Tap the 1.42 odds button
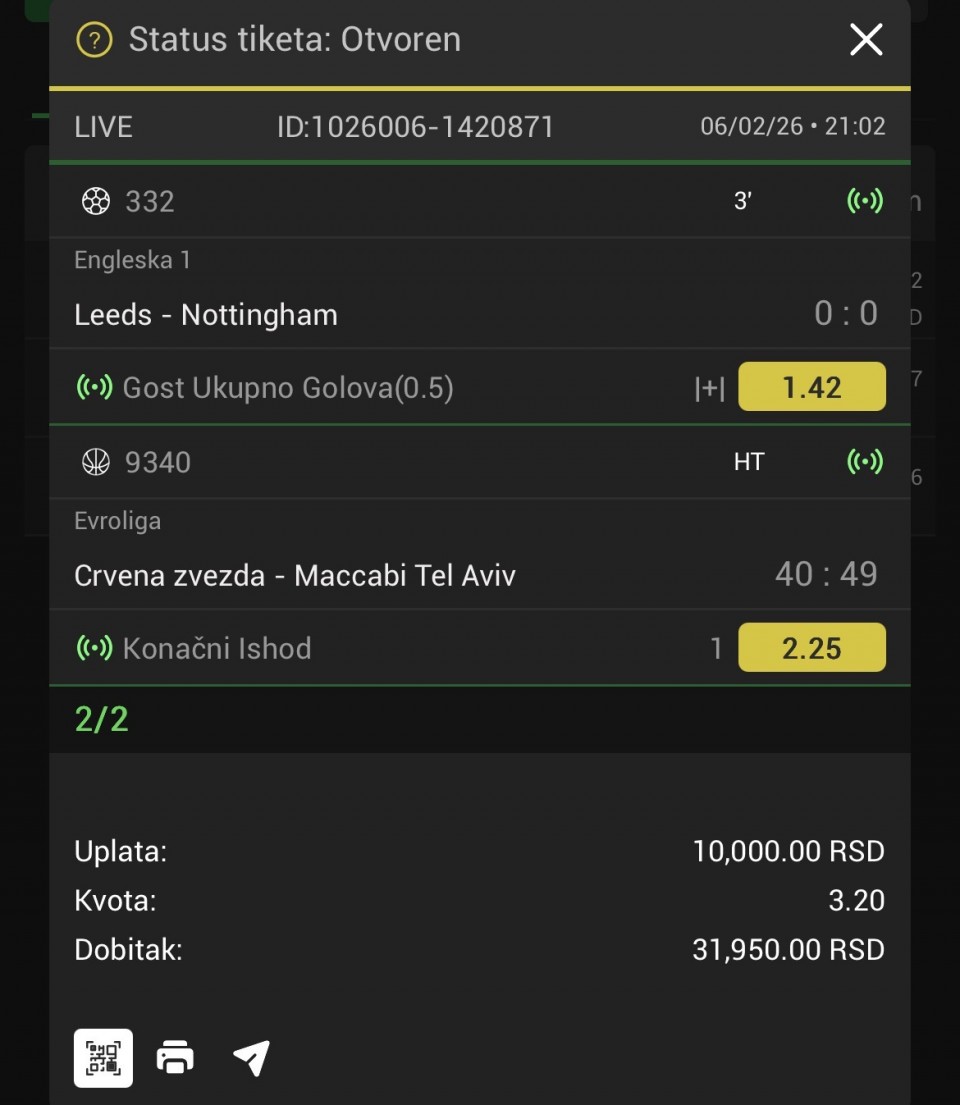The height and width of the screenshot is (1105, 960). tap(811, 387)
